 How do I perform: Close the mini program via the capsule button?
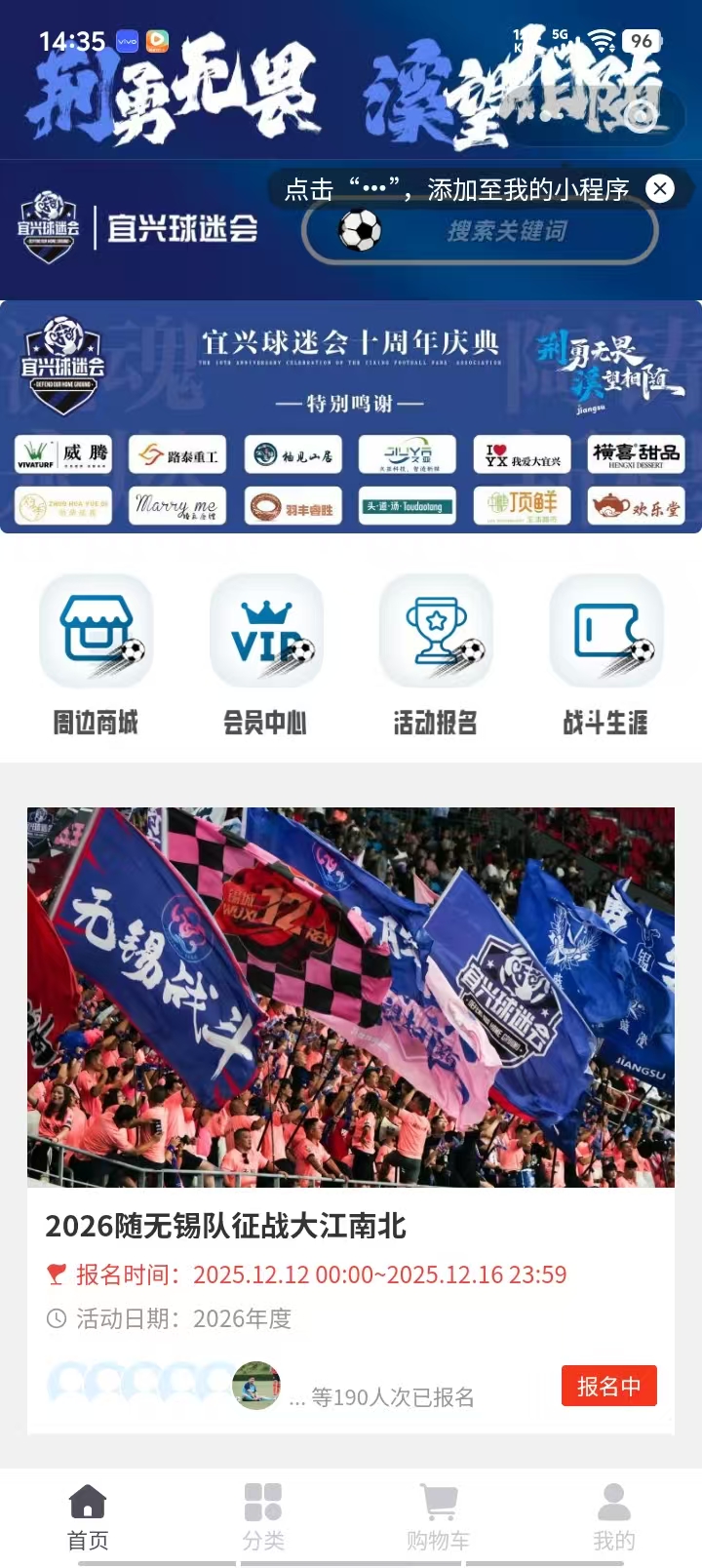[x=642, y=117]
